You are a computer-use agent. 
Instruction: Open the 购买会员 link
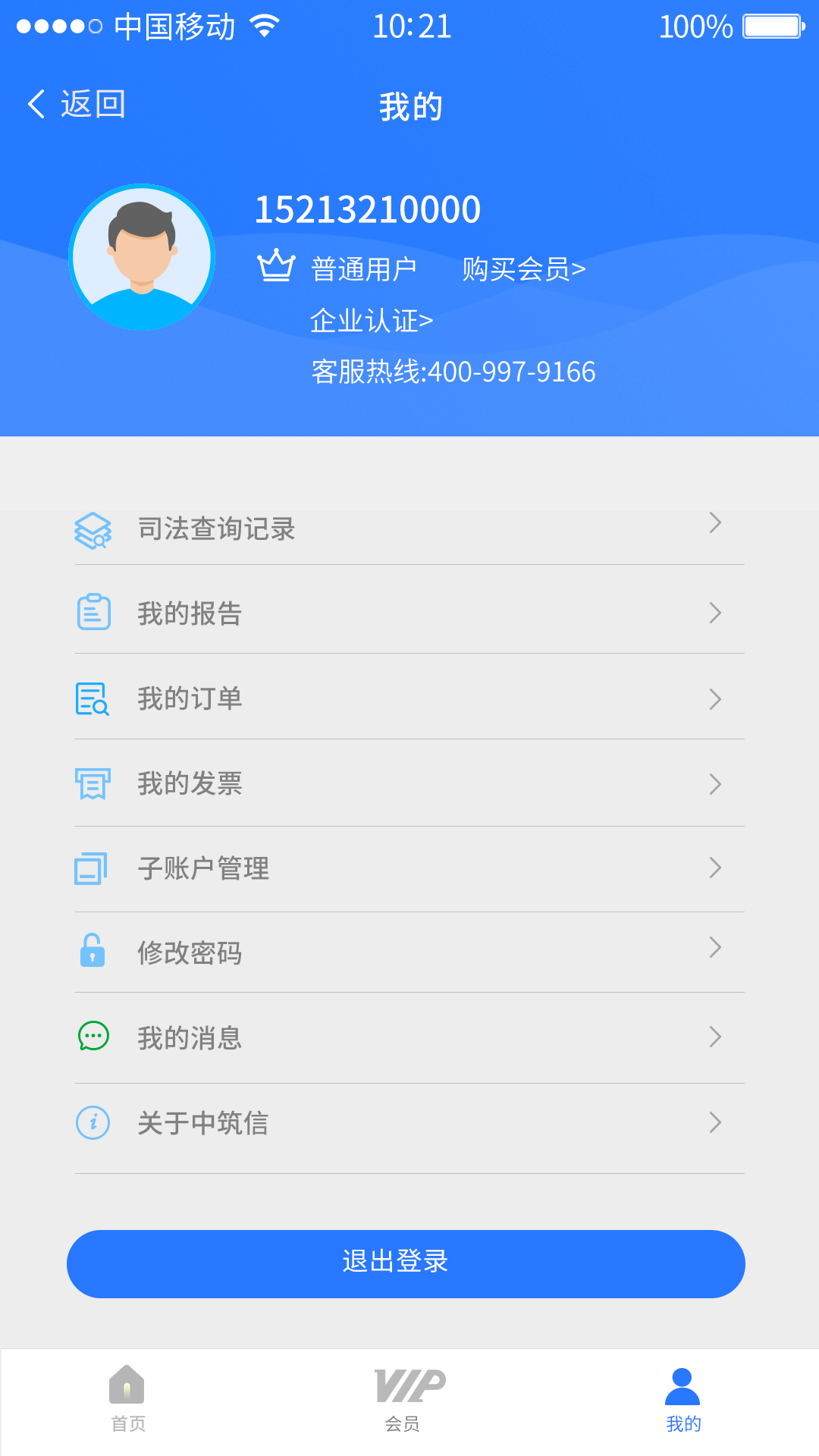point(523,268)
